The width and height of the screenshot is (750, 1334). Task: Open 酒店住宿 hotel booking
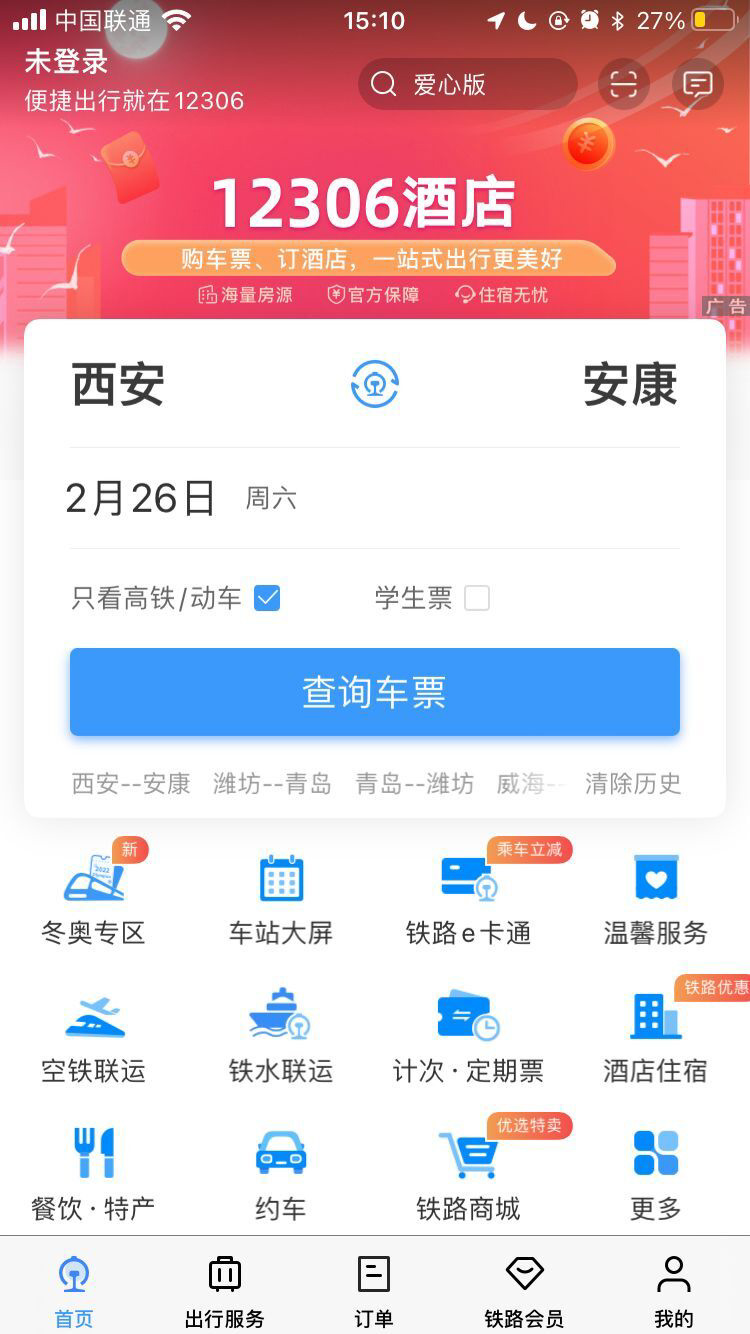pyautogui.click(x=655, y=1035)
